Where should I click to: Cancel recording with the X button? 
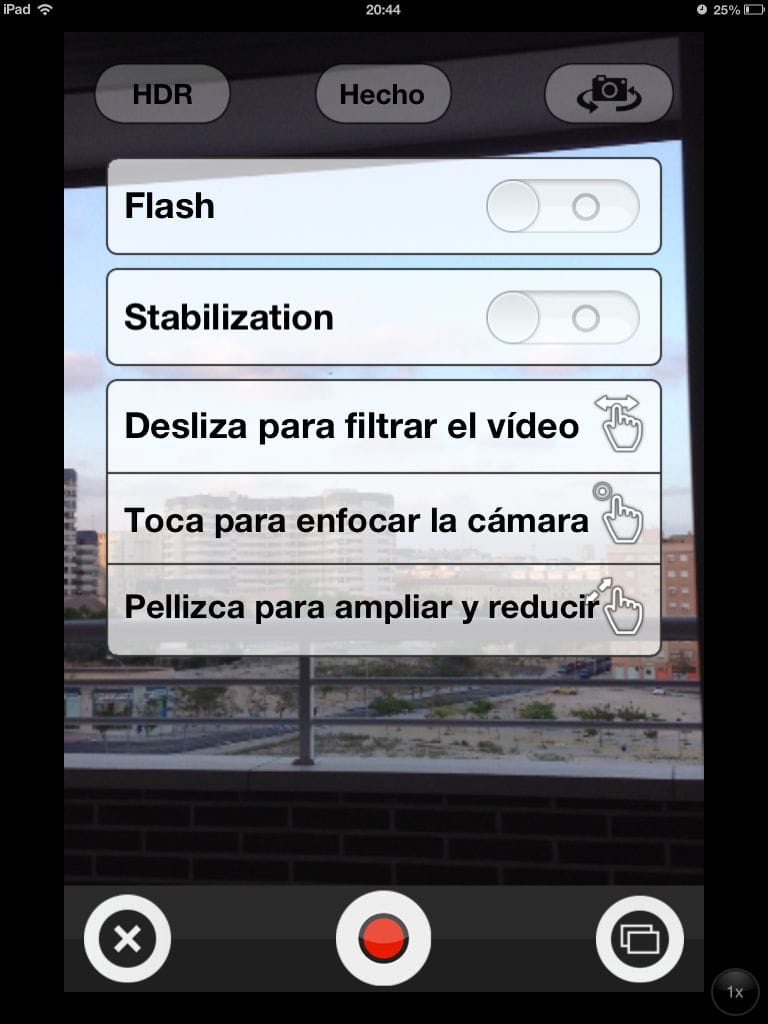[x=127, y=938]
